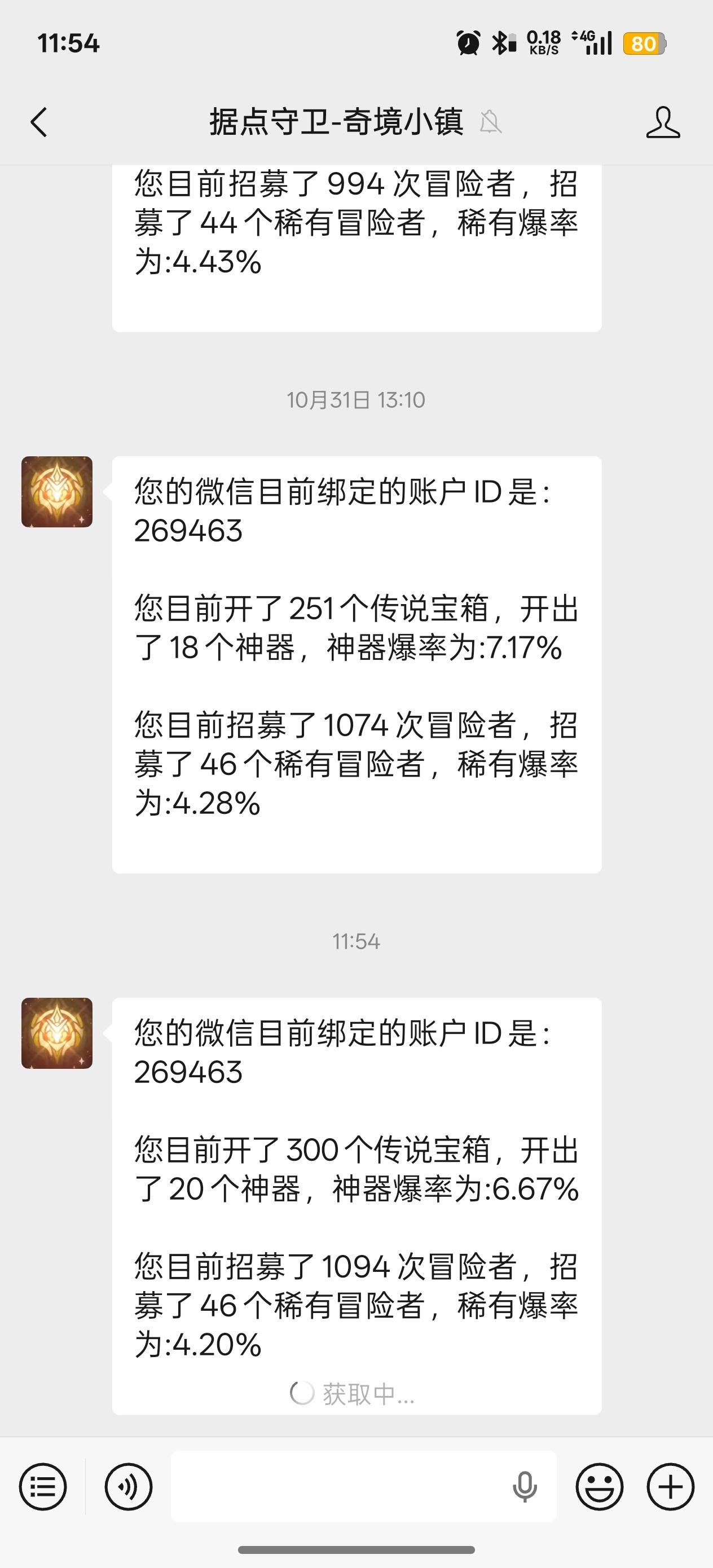Go back from the chat
713x1568 pixels.
[39, 122]
